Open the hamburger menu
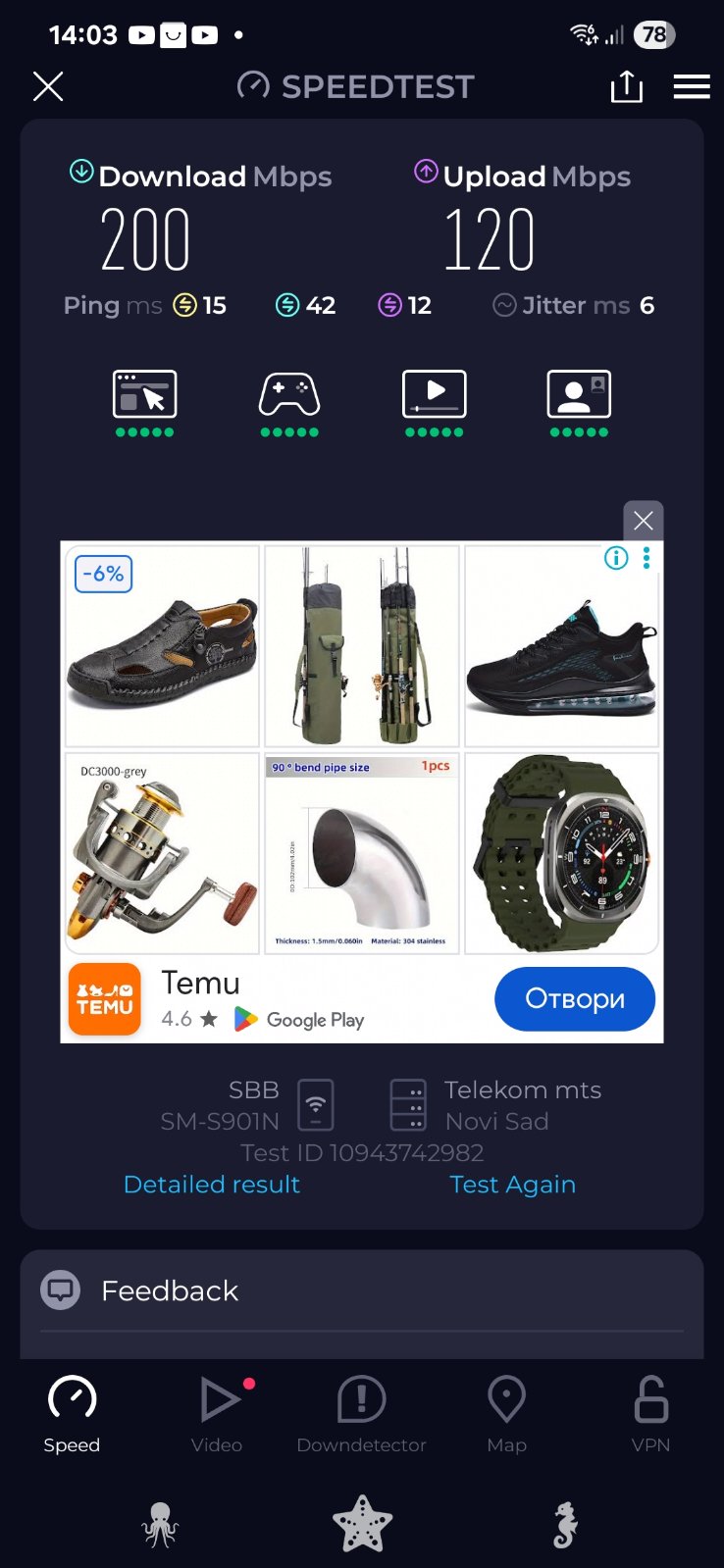Image resolution: width=724 pixels, height=1568 pixels. tap(692, 86)
